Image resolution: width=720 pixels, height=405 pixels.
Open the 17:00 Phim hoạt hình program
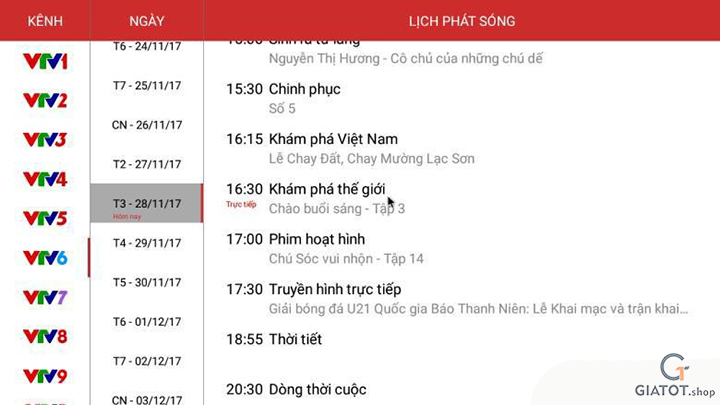[x=316, y=239]
